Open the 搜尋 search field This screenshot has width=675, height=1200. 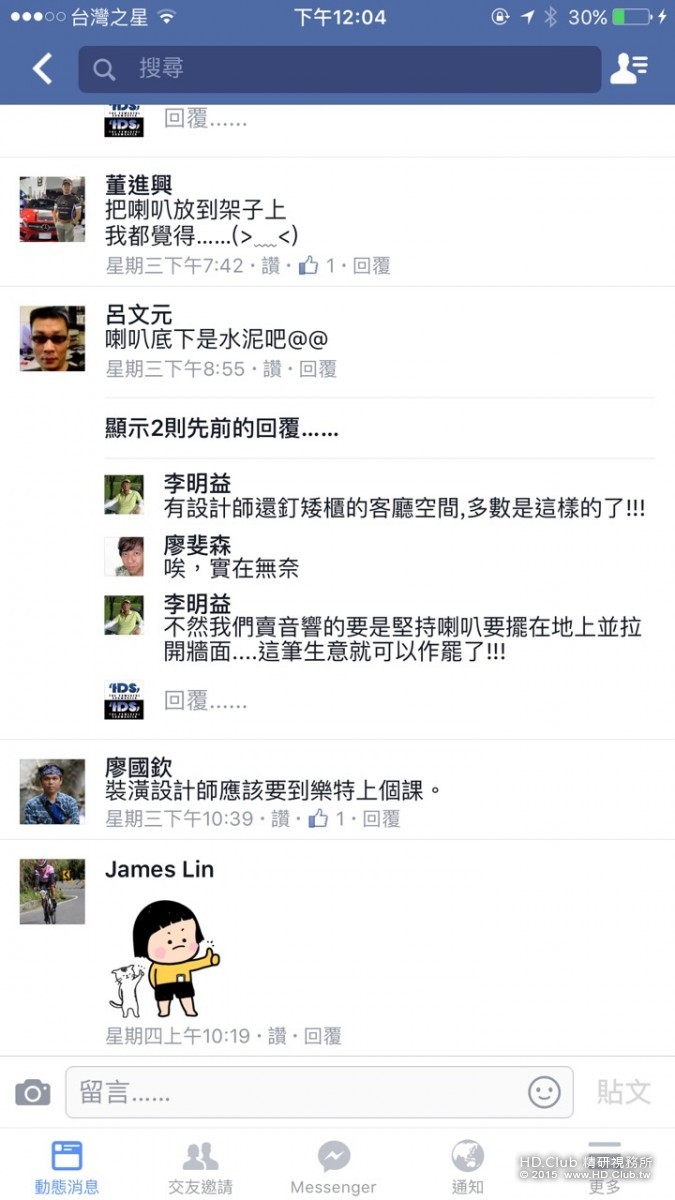coord(340,69)
